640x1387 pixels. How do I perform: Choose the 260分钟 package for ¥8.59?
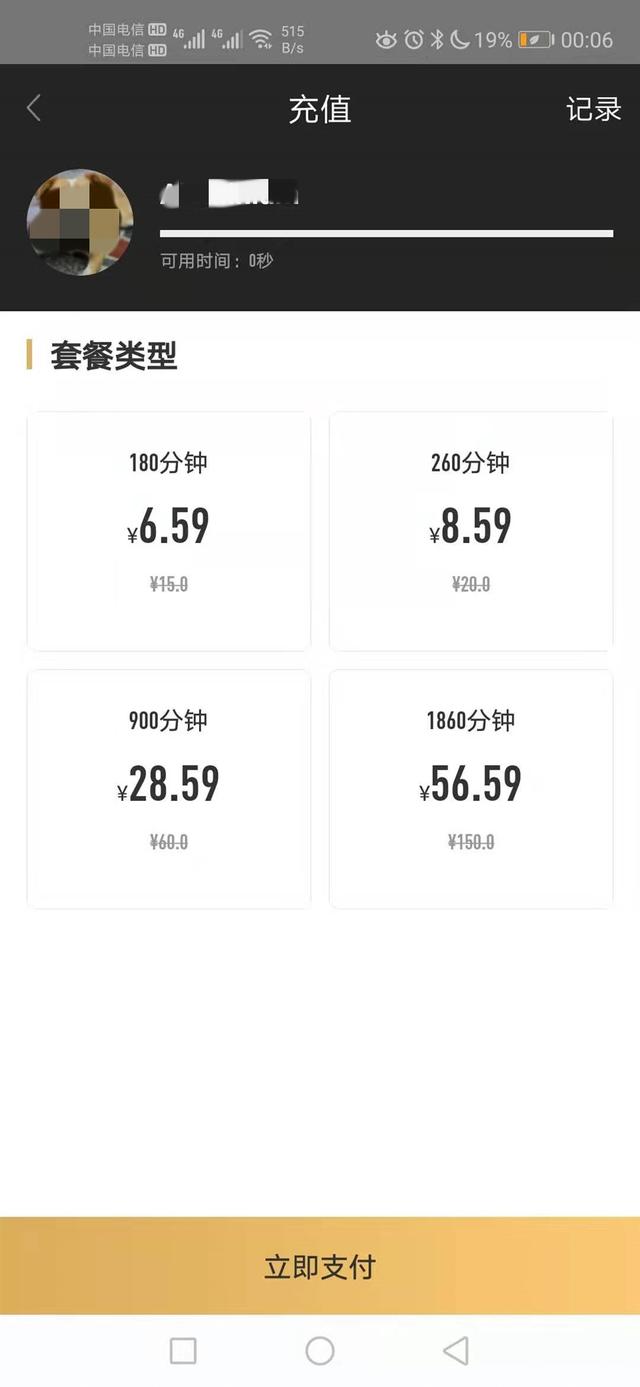pyautogui.click(x=470, y=531)
